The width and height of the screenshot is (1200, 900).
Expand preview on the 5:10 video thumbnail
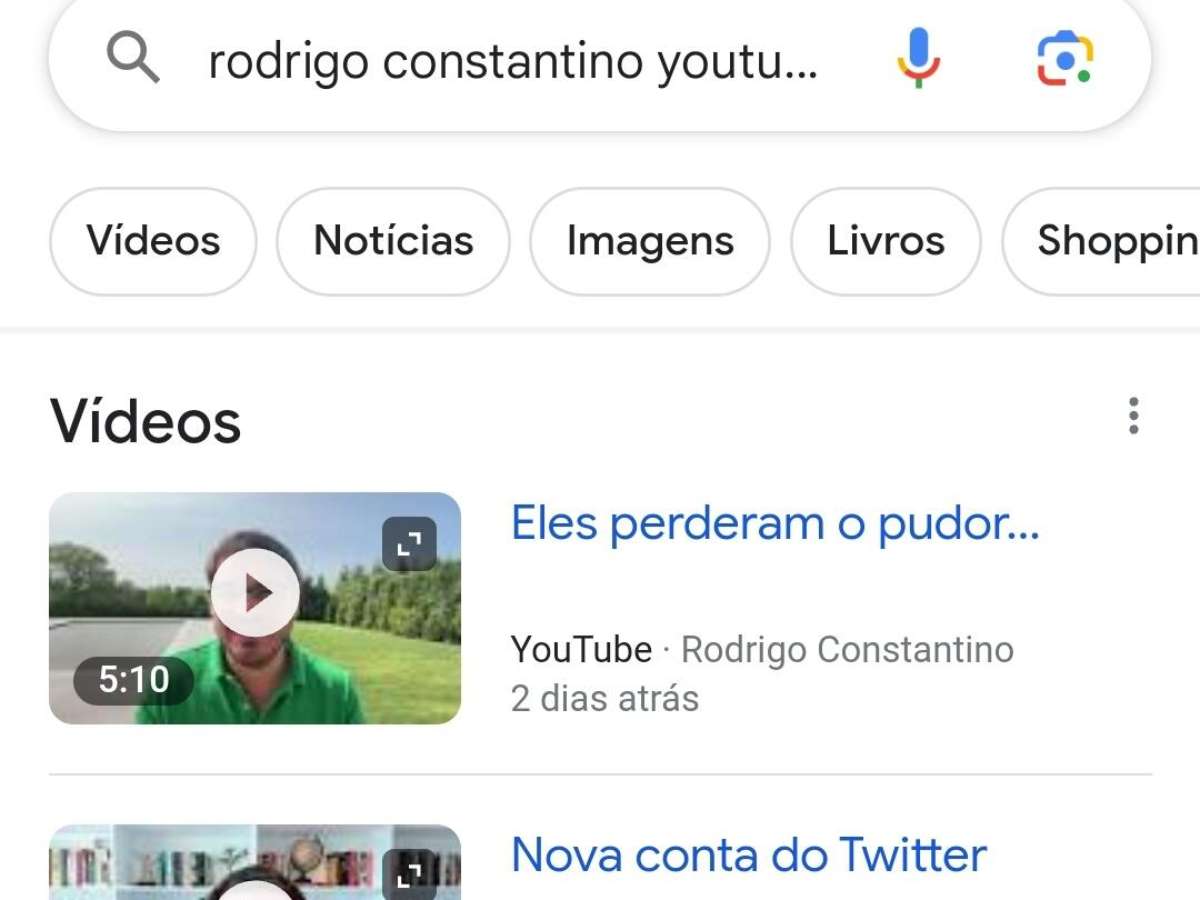click(409, 544)
